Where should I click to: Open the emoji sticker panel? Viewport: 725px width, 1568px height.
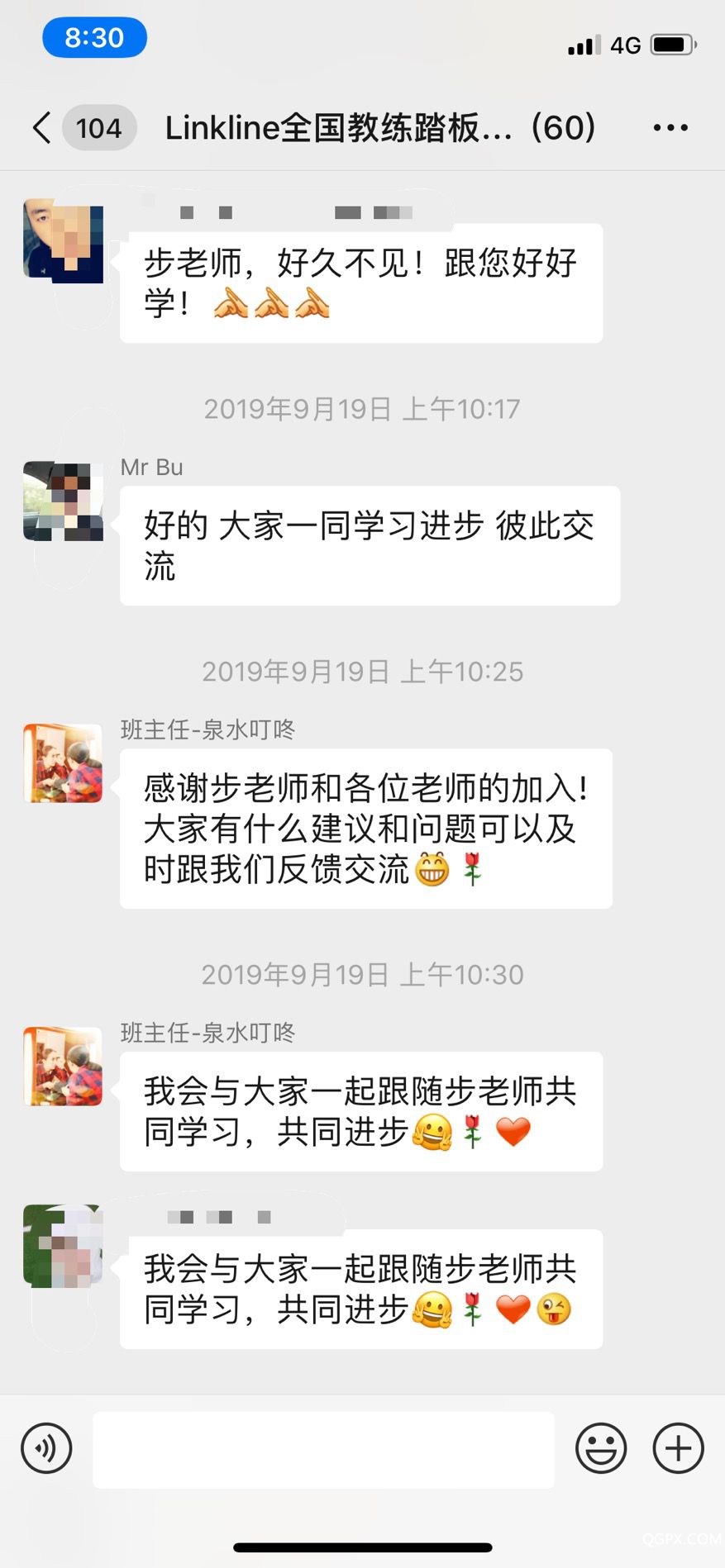pyautogui.click(x=600, y=1448)
